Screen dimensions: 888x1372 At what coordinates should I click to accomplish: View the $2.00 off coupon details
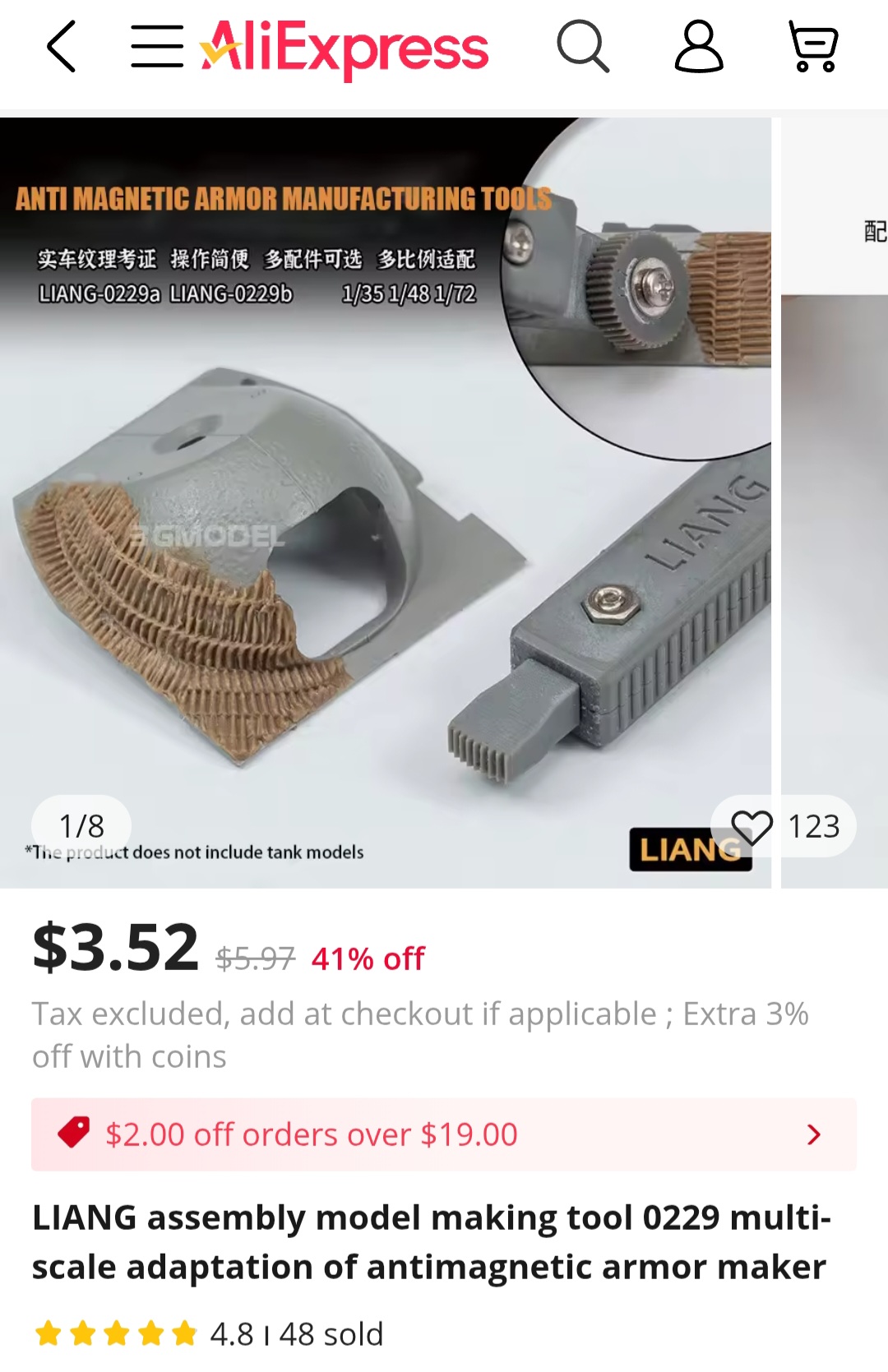point(444,1134)
